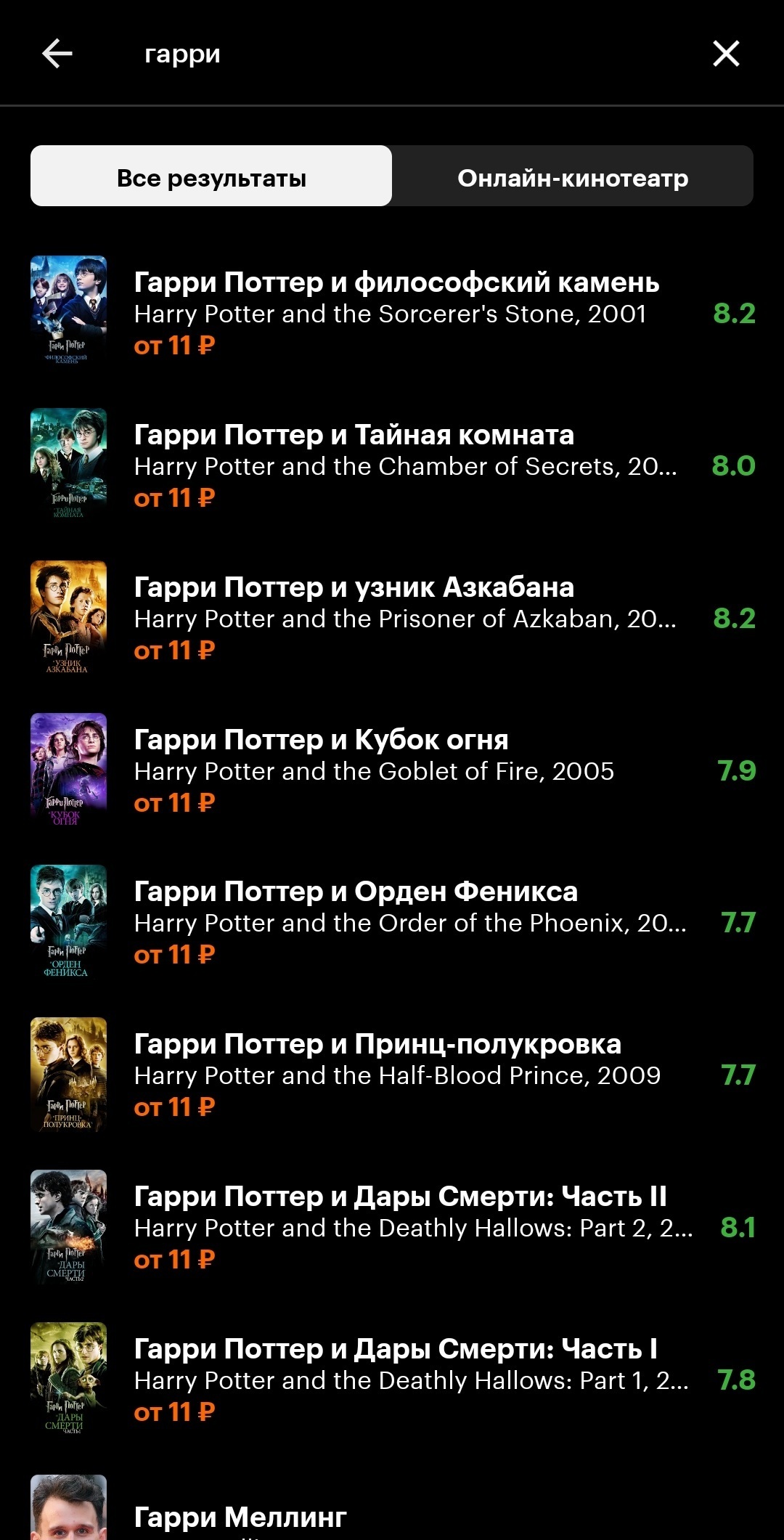
Task: View the person result "Гарри Меллинг"
Action: point(240,1516)
